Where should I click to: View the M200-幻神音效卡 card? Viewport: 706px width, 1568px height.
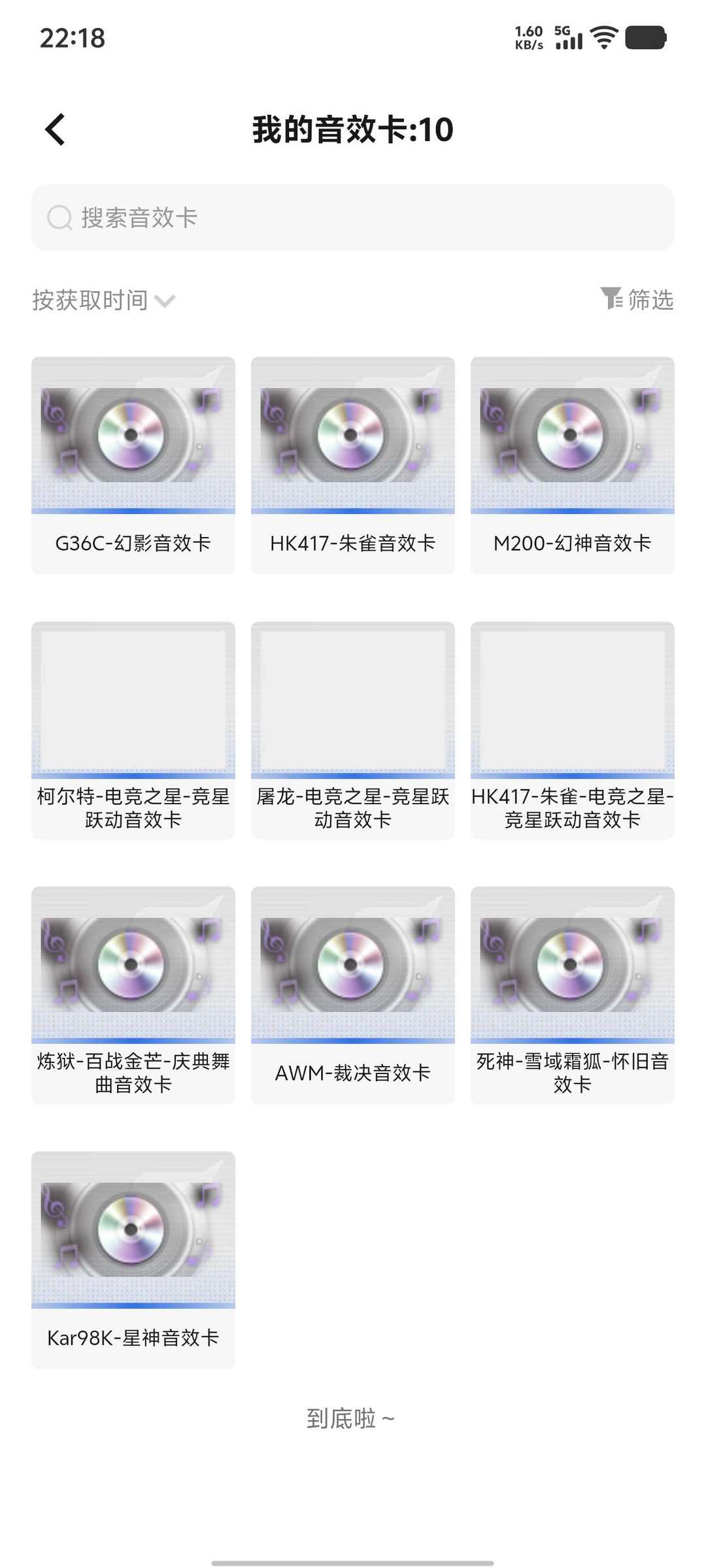click(573, 465)
